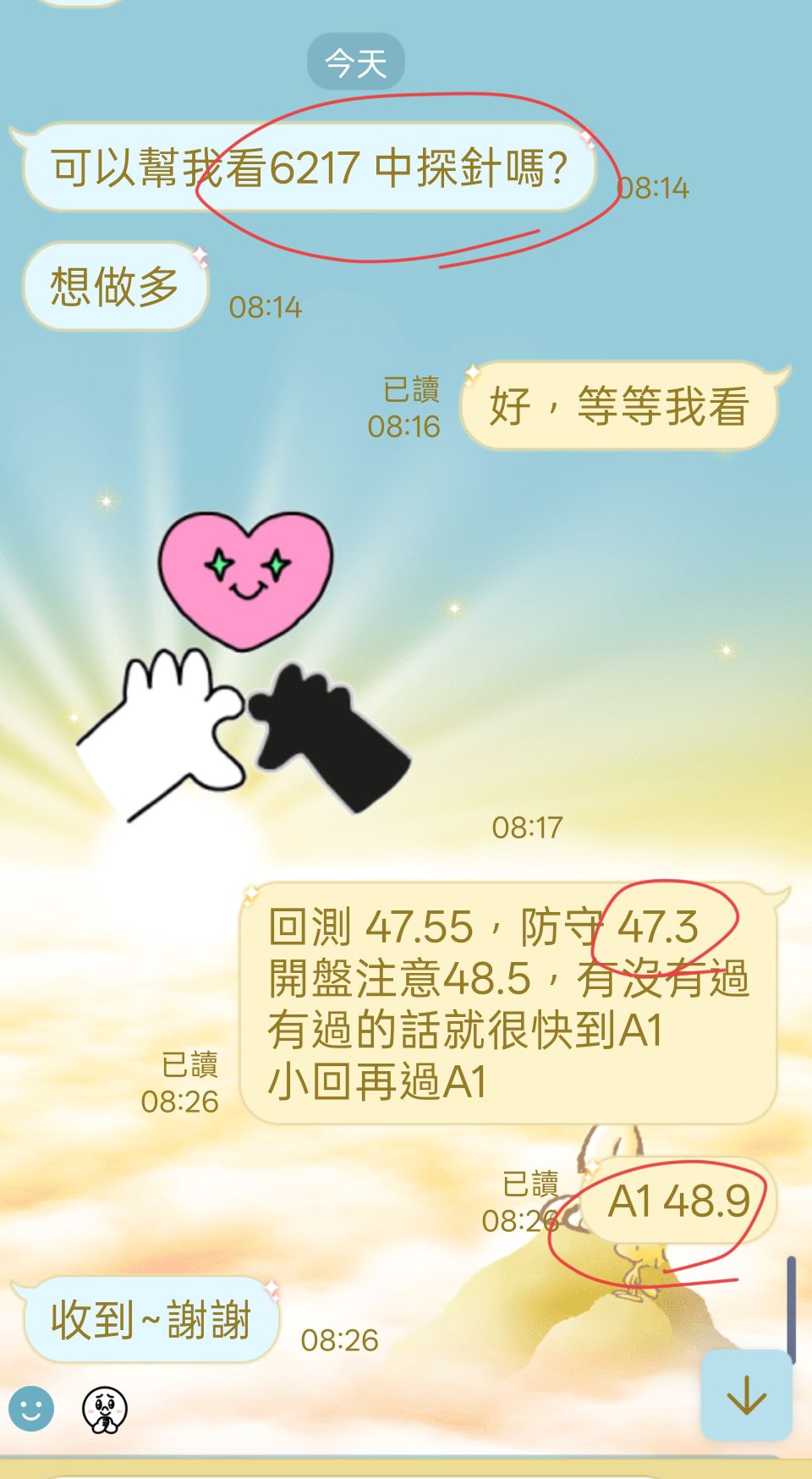Add a reaction with the smiley icon

click(x=31, y=1409)
